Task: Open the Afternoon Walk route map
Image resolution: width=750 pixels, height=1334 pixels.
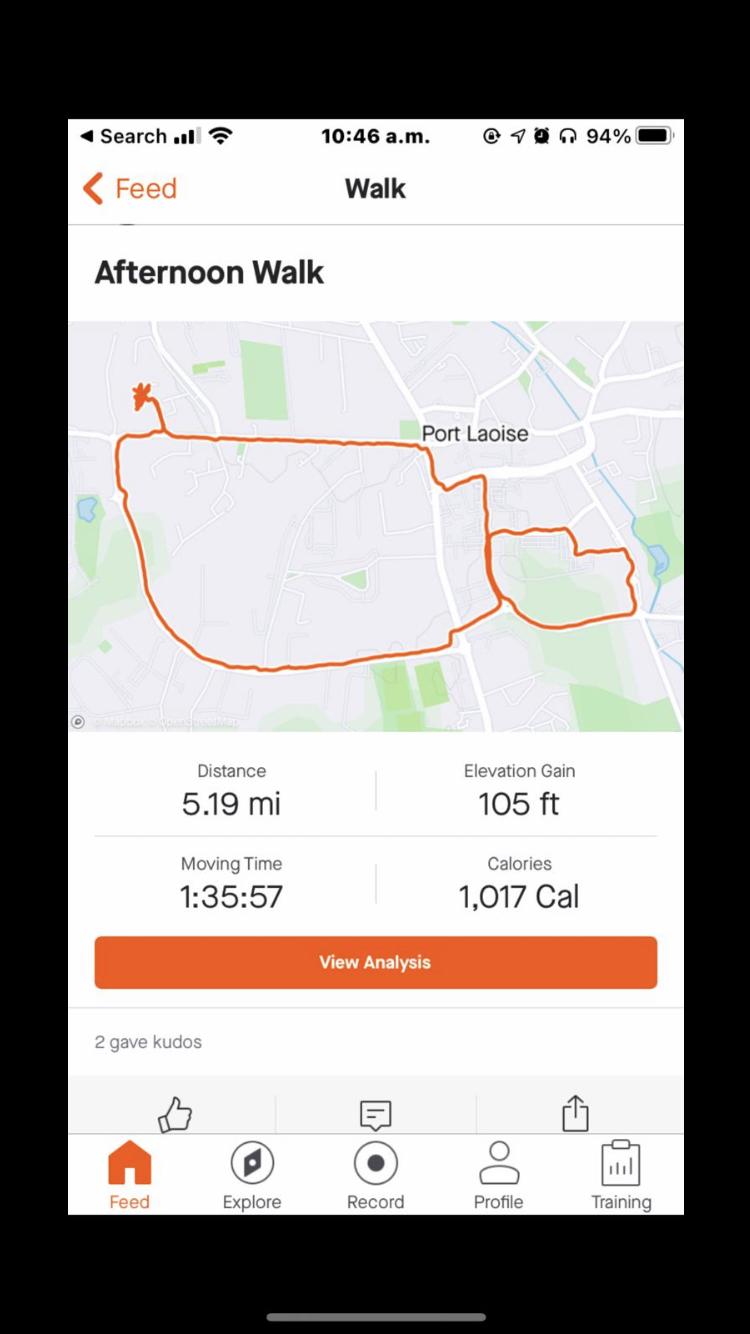Action: [x=376, y=526]
